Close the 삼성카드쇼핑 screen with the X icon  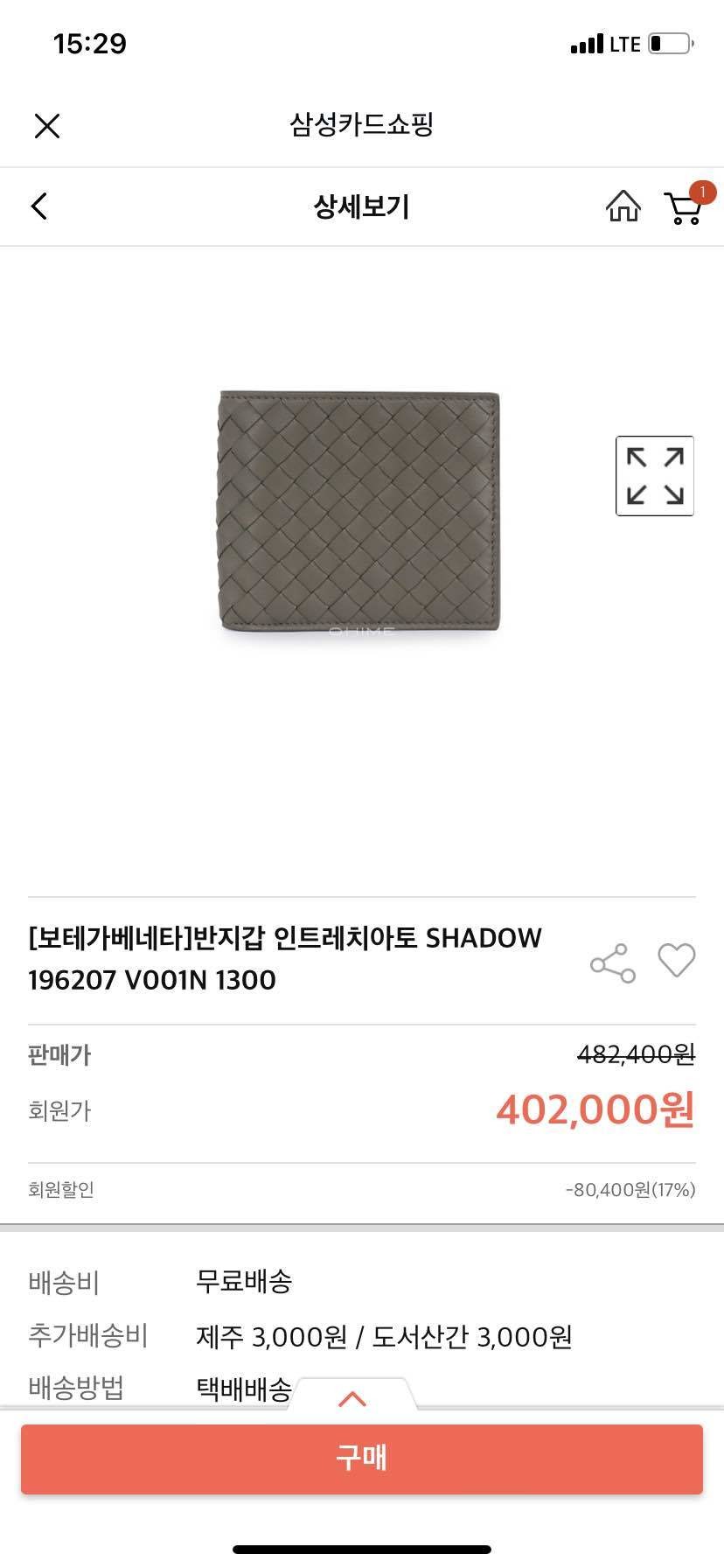47,125
